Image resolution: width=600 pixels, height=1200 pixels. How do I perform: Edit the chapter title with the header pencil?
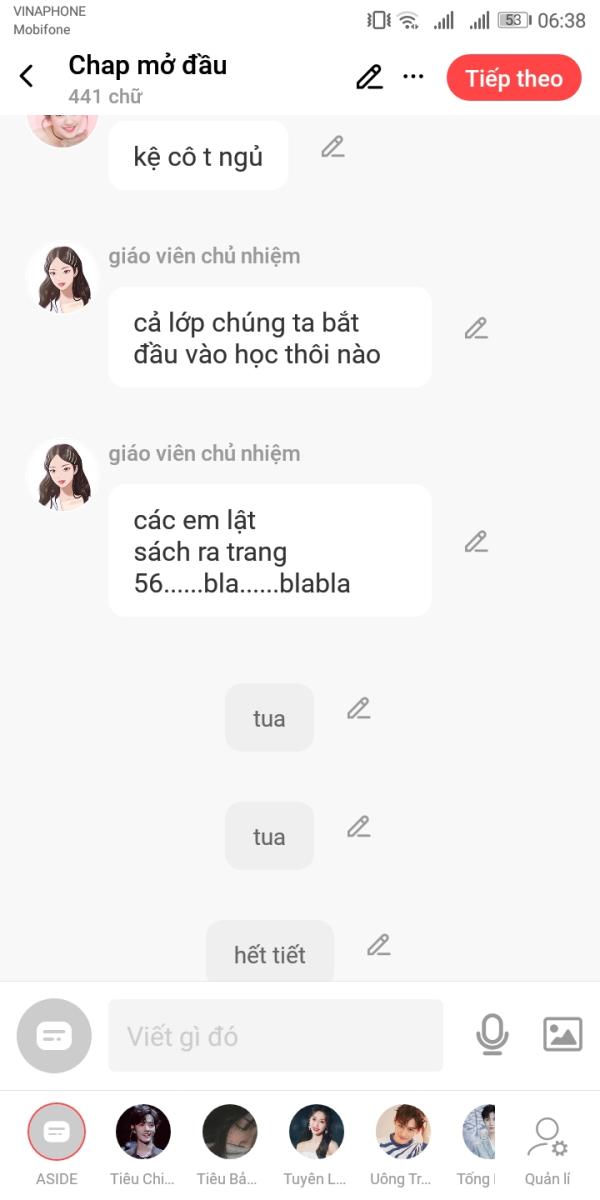[x=369, y=77]
